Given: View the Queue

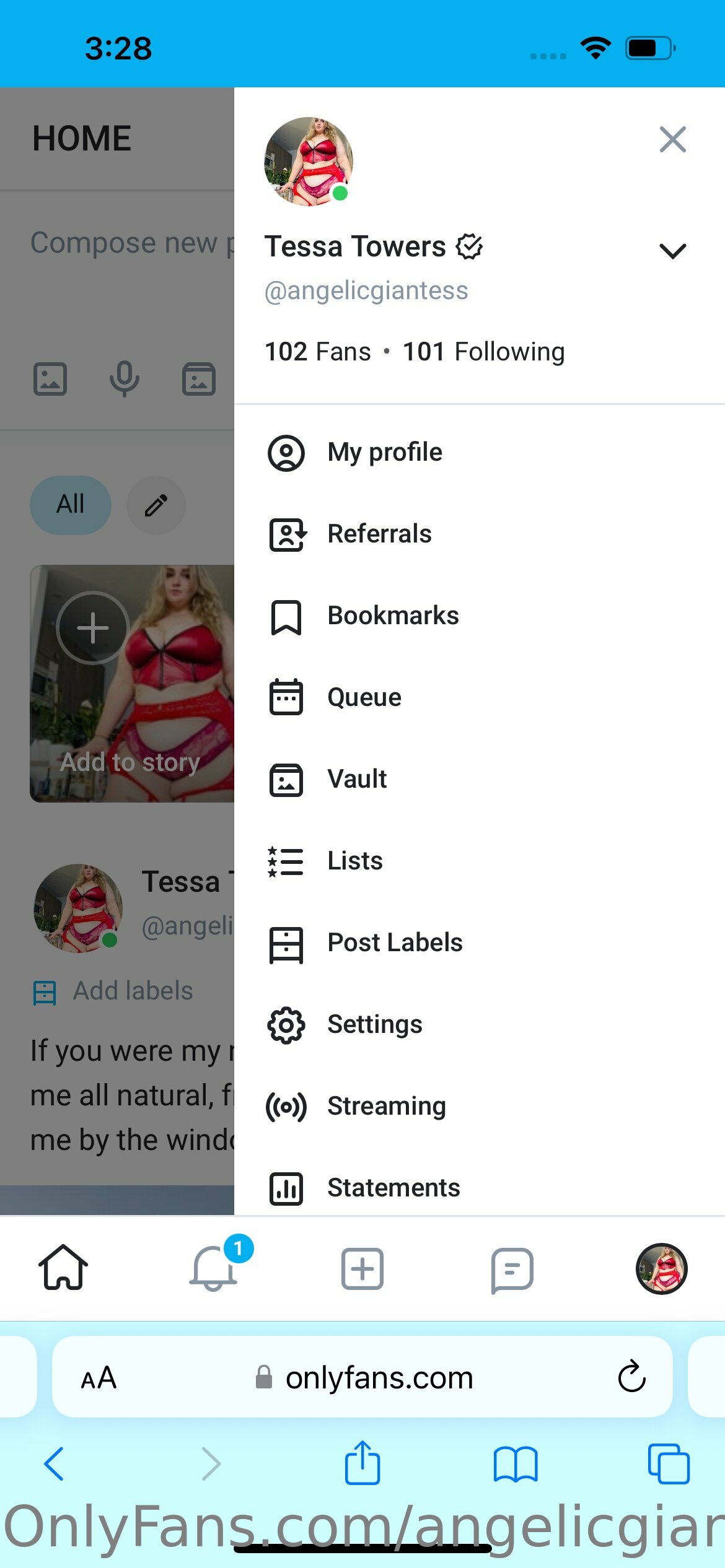Looking at the screenshot, I should point(364,698).
